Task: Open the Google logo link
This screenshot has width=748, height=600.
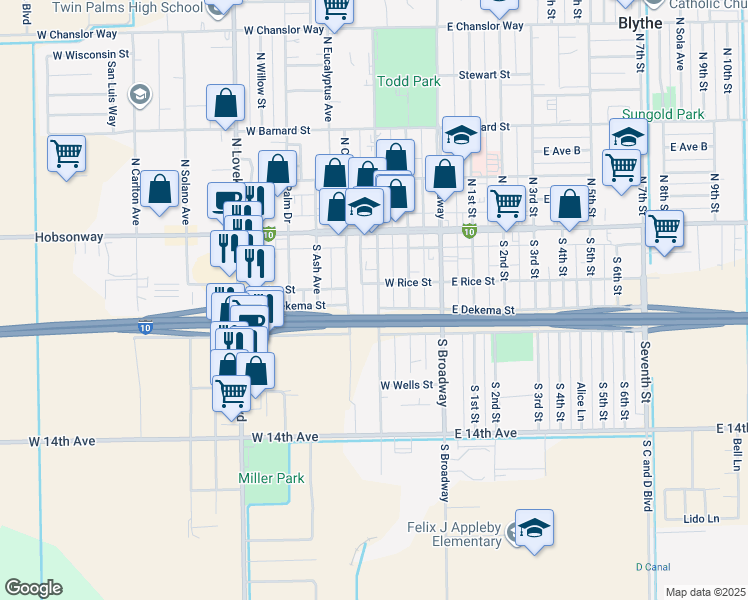Action: (33, 588)
